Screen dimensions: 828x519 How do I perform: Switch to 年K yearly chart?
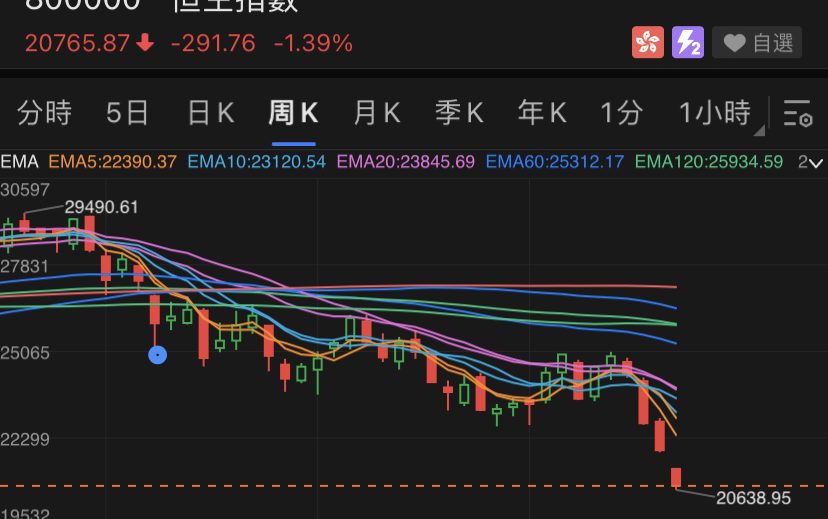542,113
